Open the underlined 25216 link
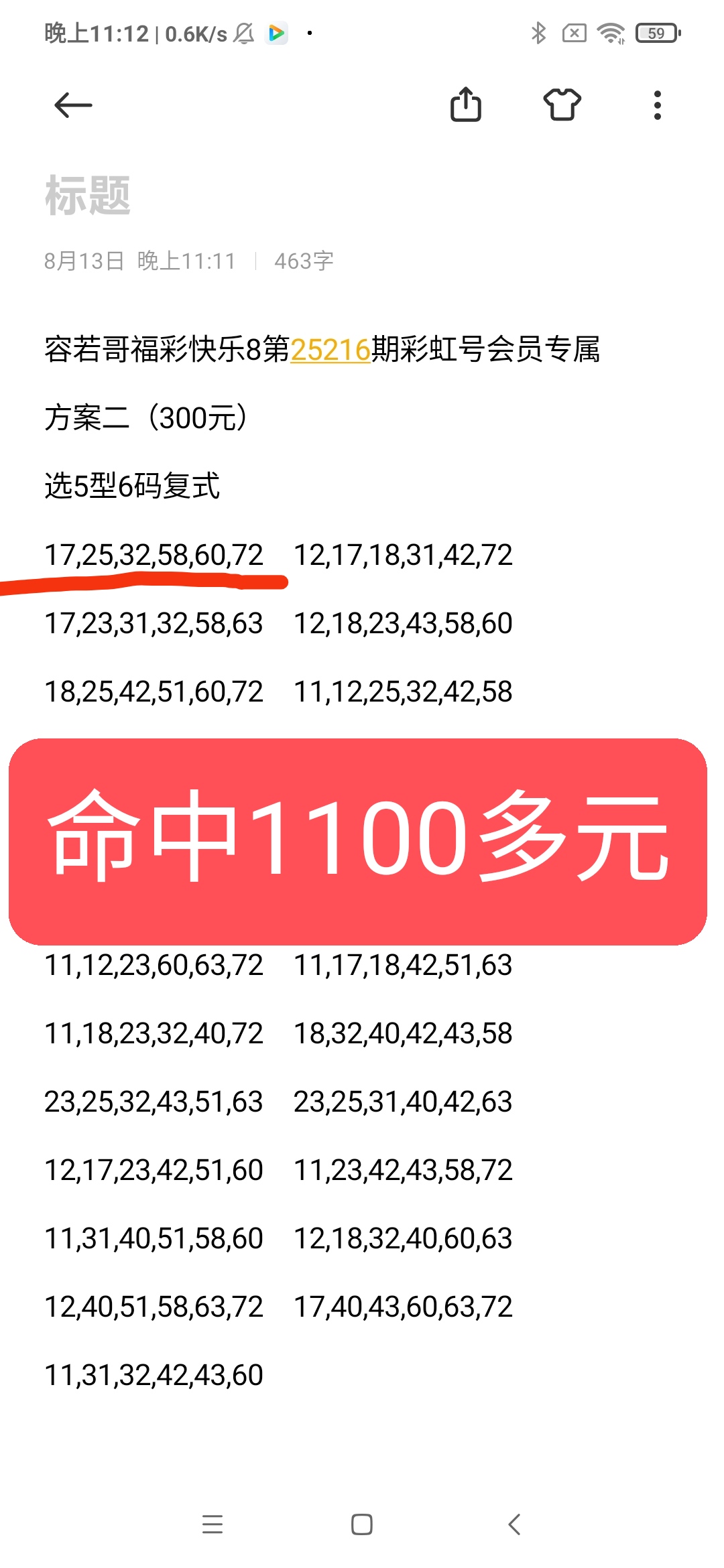This screenshot has height=1568, width=724. [x=330, y=350]
